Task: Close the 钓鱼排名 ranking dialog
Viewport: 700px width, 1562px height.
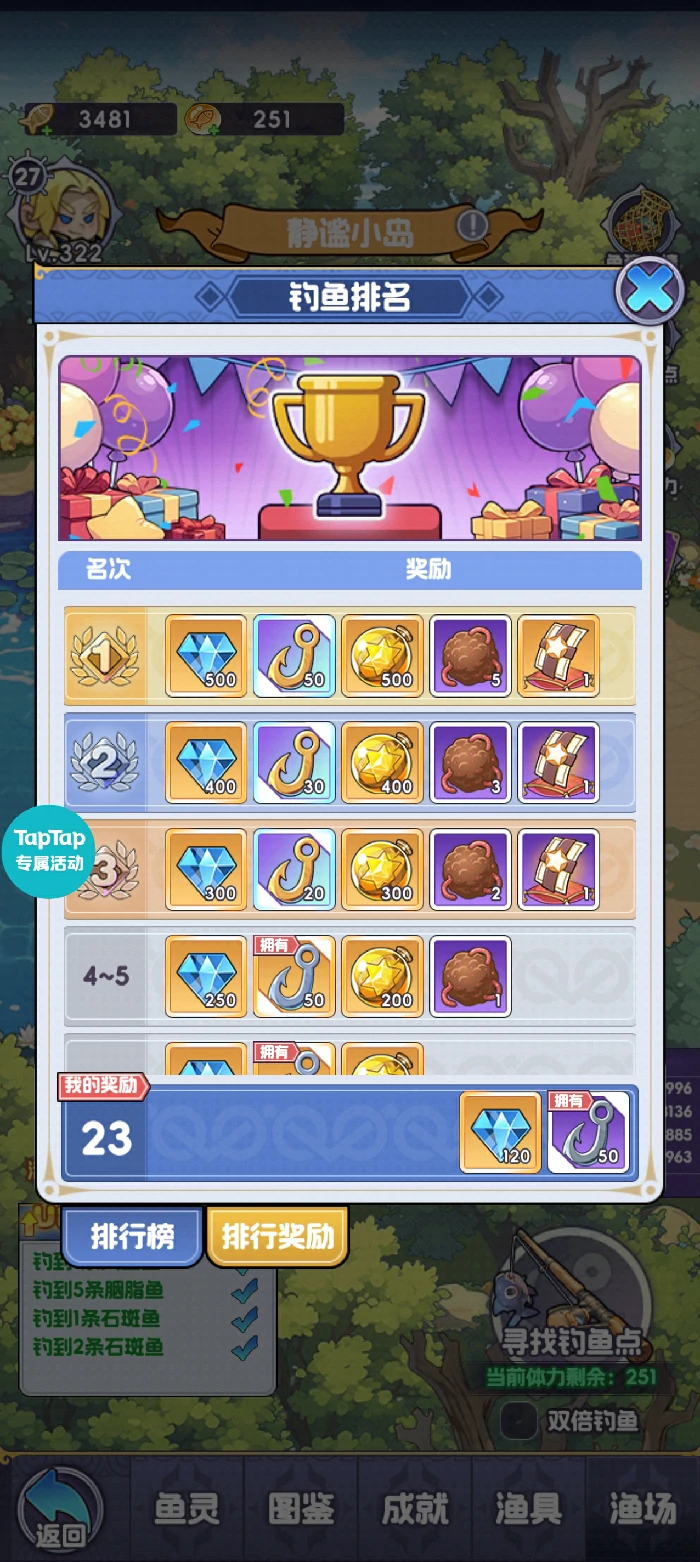Action: 649,292
